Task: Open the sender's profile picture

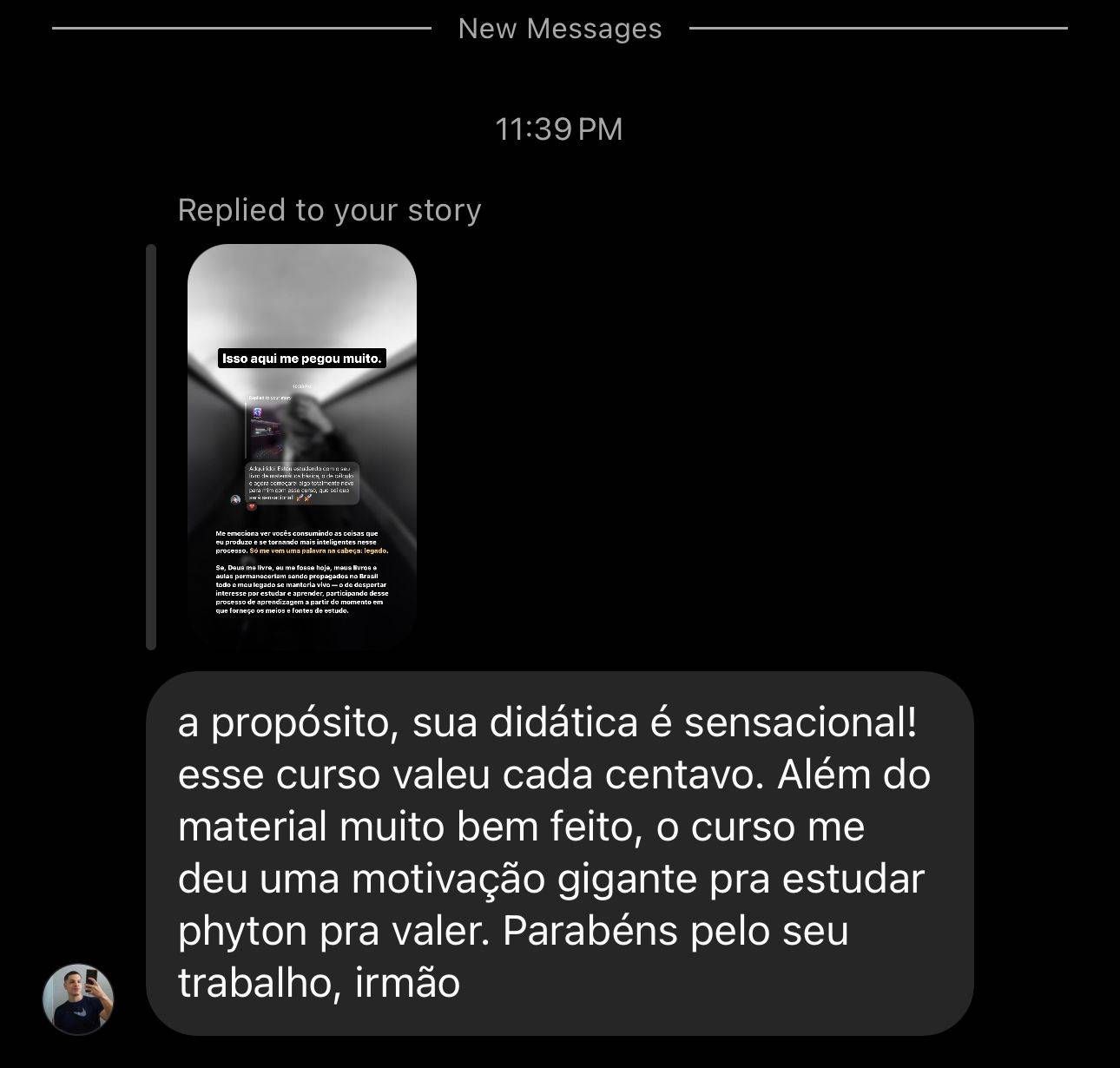Action: pyautogui.click(x=78, y=999)
